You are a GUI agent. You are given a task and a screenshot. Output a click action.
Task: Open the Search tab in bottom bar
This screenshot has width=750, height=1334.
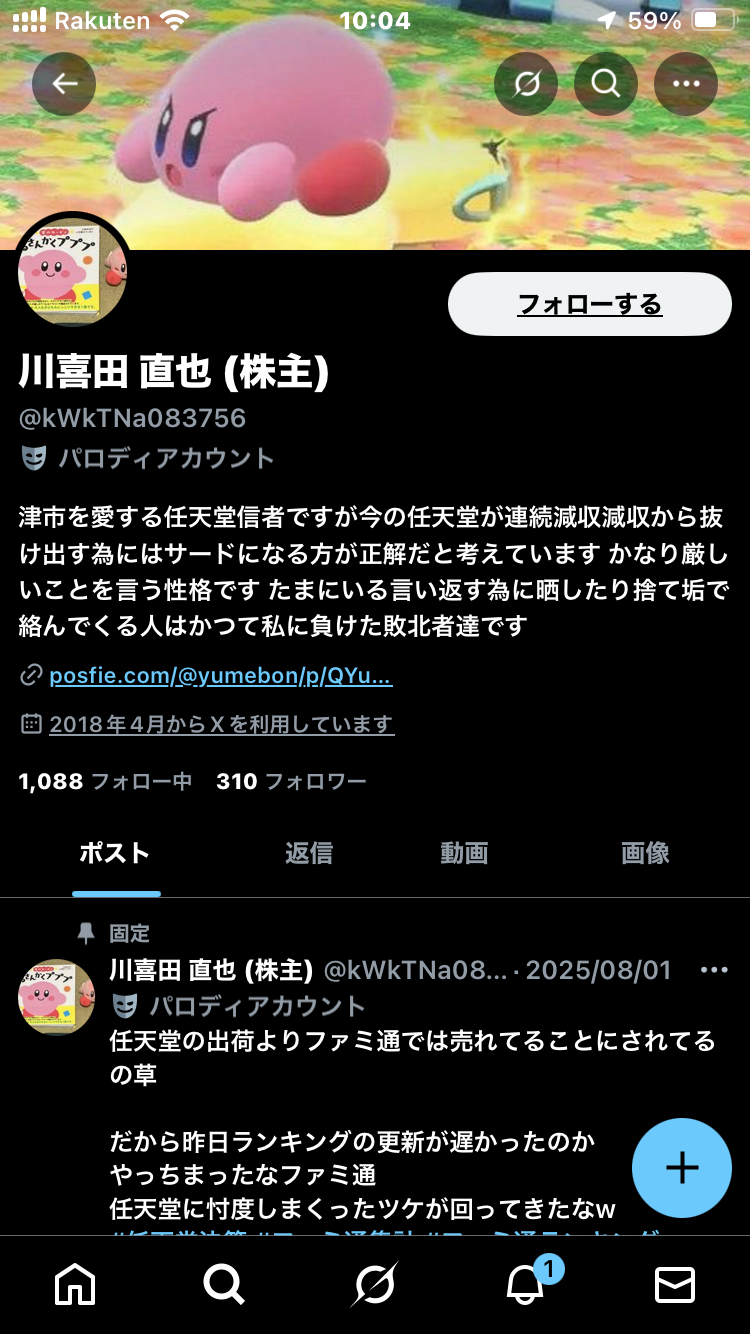[224, 1283]
